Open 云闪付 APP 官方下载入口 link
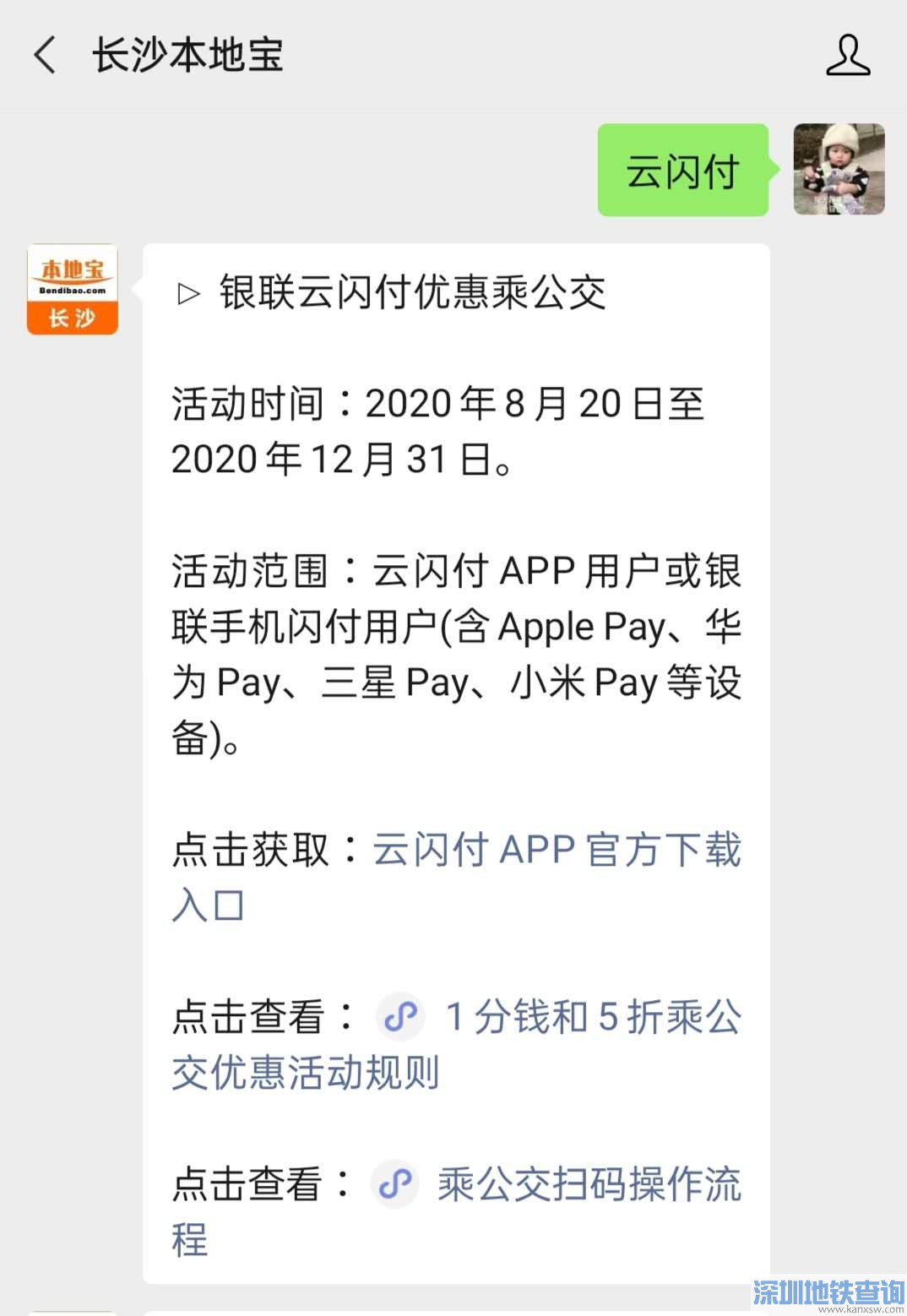 click(556, 850)
